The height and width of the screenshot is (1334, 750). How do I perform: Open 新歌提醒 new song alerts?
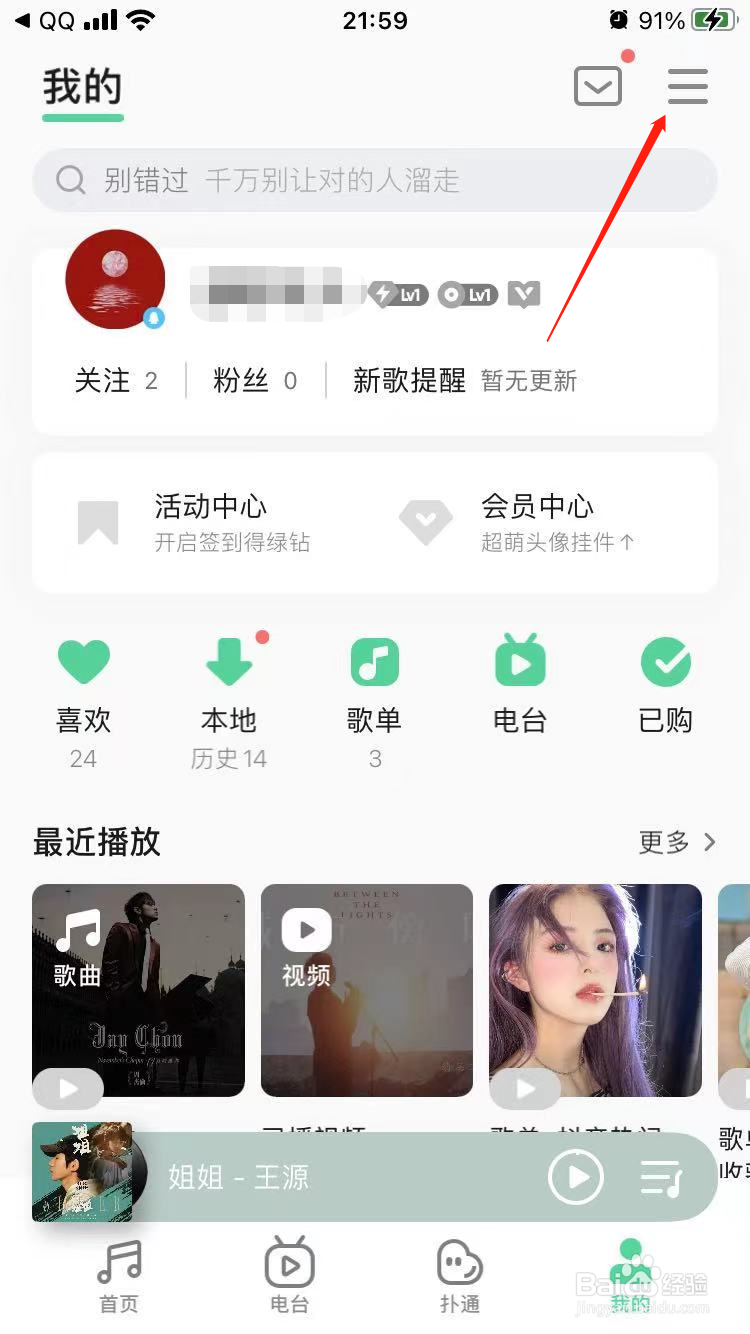(464, 381)
